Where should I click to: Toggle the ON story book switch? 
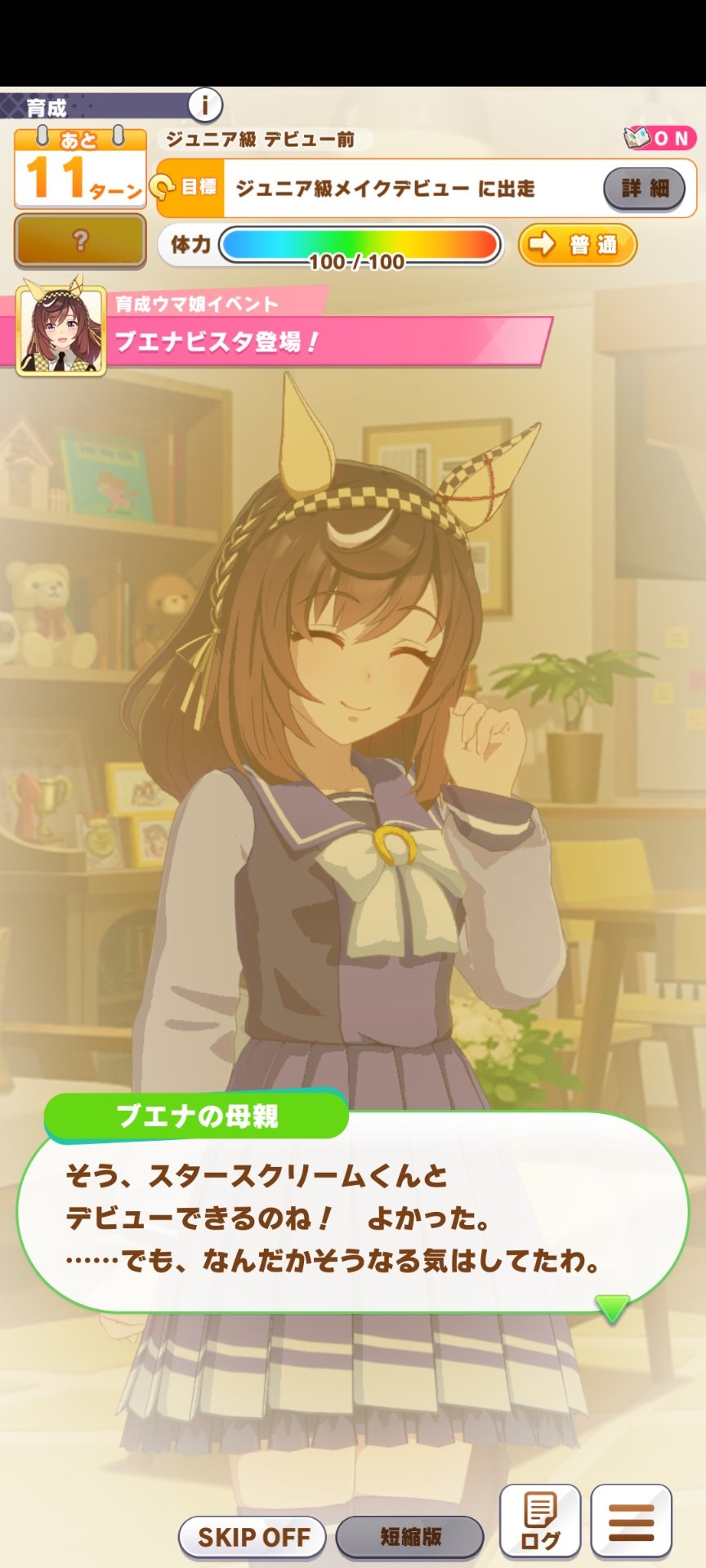659,138
